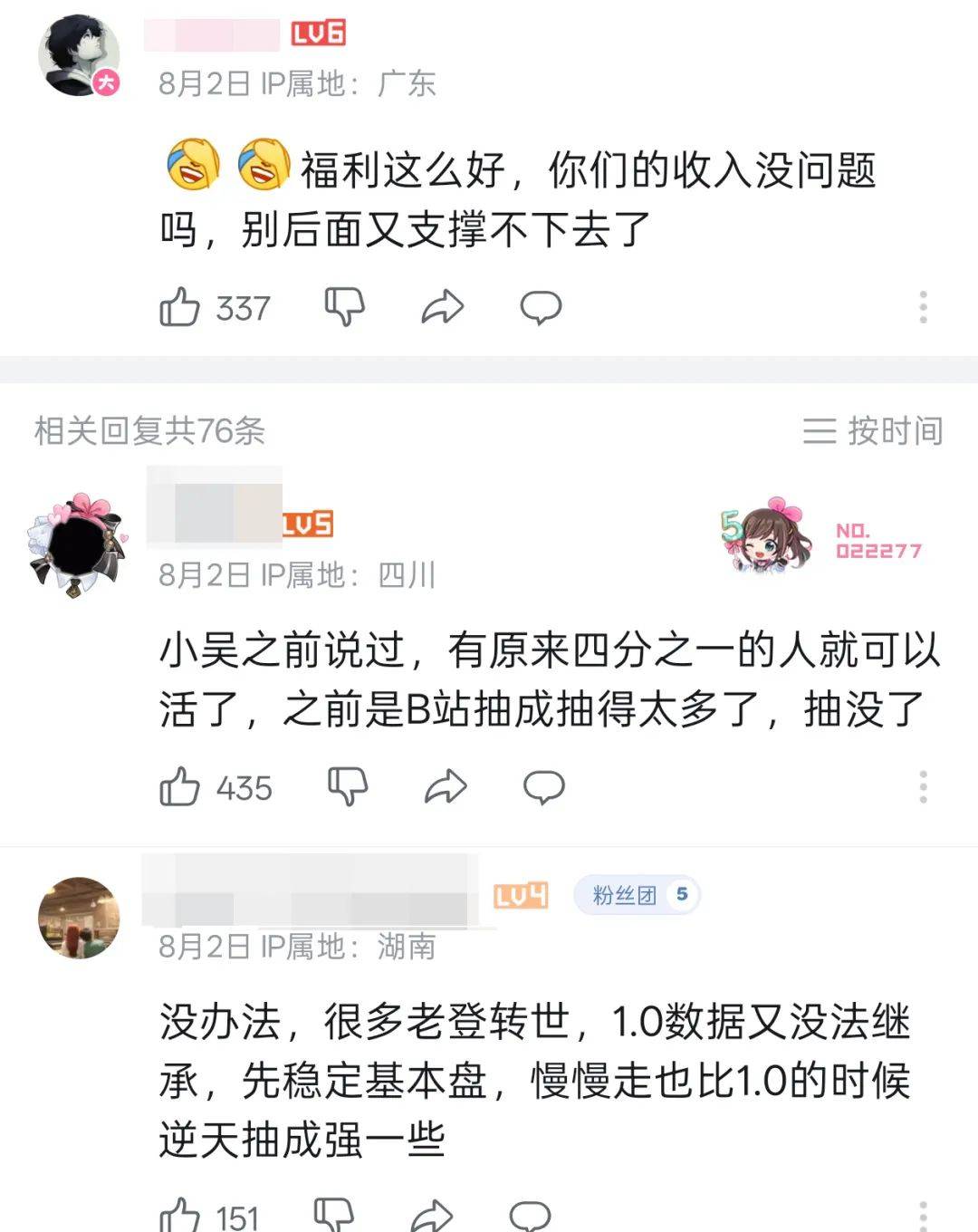This screenshot has width=978, height=1232.
Task: Share the Hunan user's reply
Action: pyautogui.click(x=431, y=1216)
